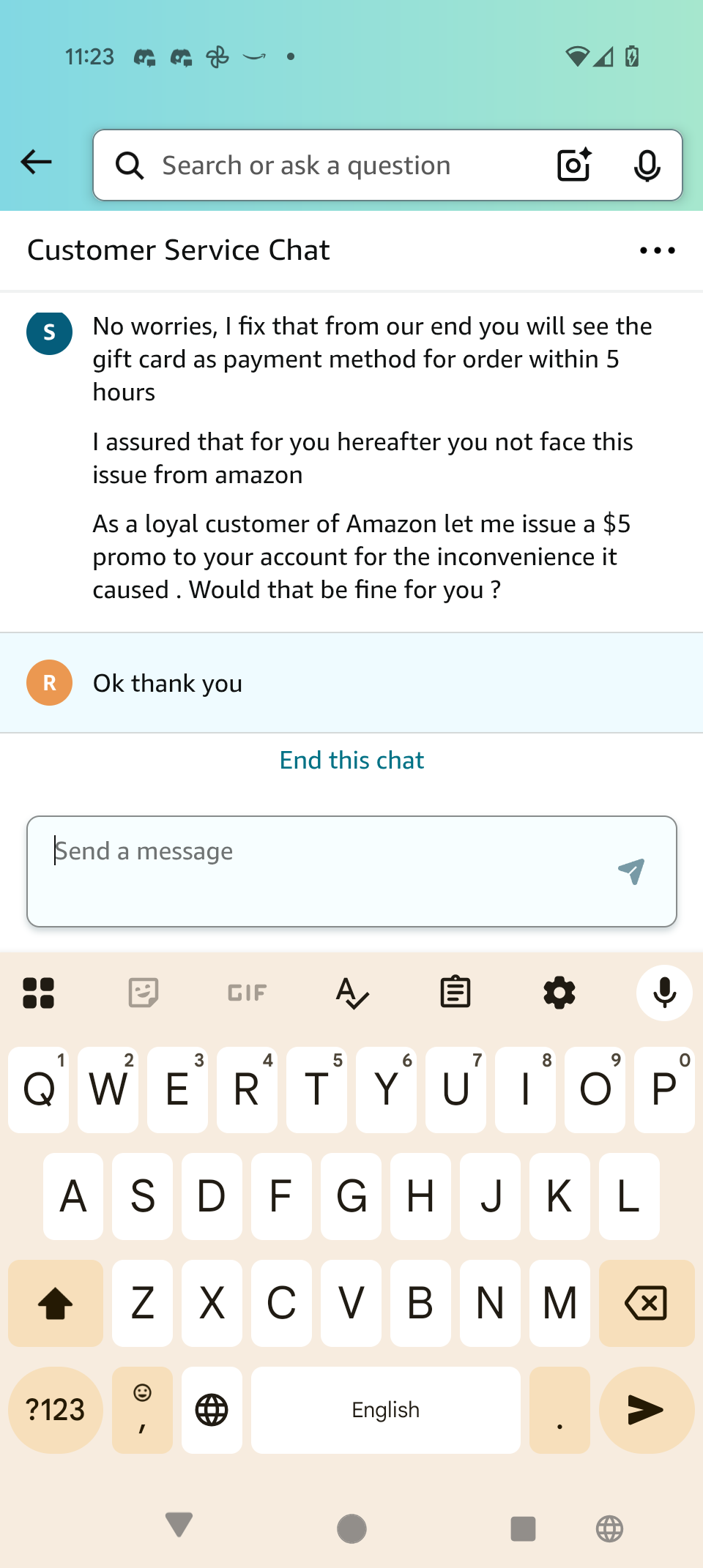Viewport: 703px width, 1568px height.
Task: Open keyboard clipboard
Action: (455, 993)
